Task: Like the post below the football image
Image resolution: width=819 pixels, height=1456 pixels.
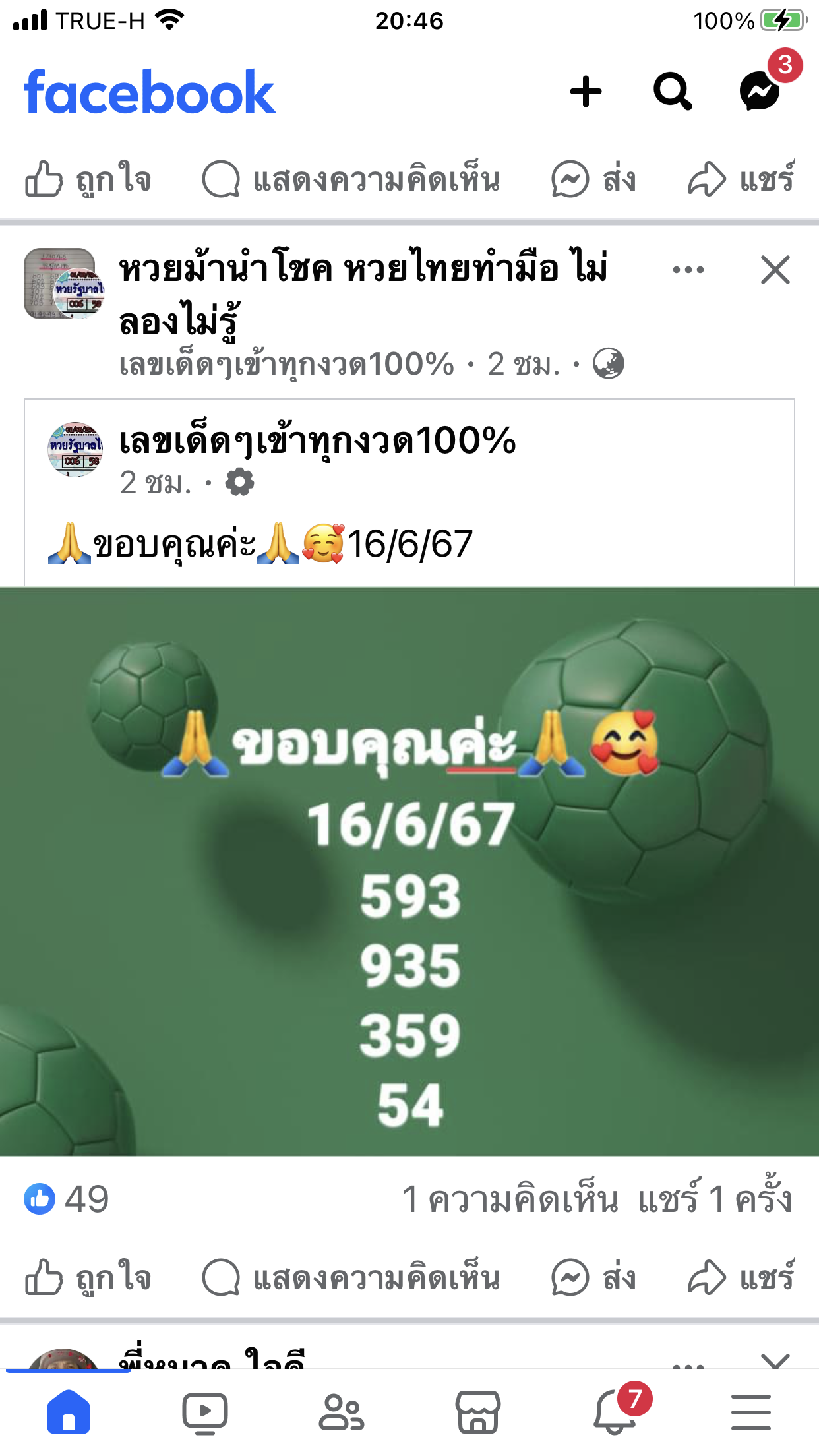Action: (x=89, y=1278)
